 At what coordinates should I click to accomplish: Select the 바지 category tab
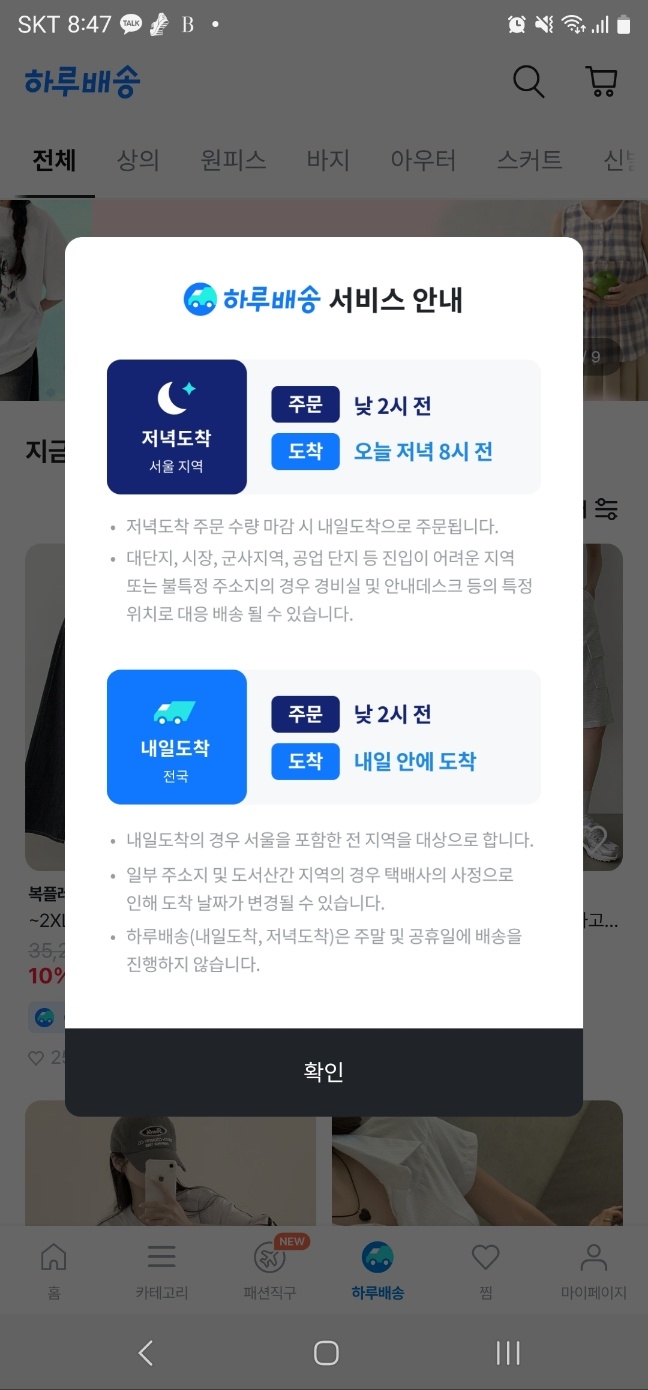click(x=328, y=160)
